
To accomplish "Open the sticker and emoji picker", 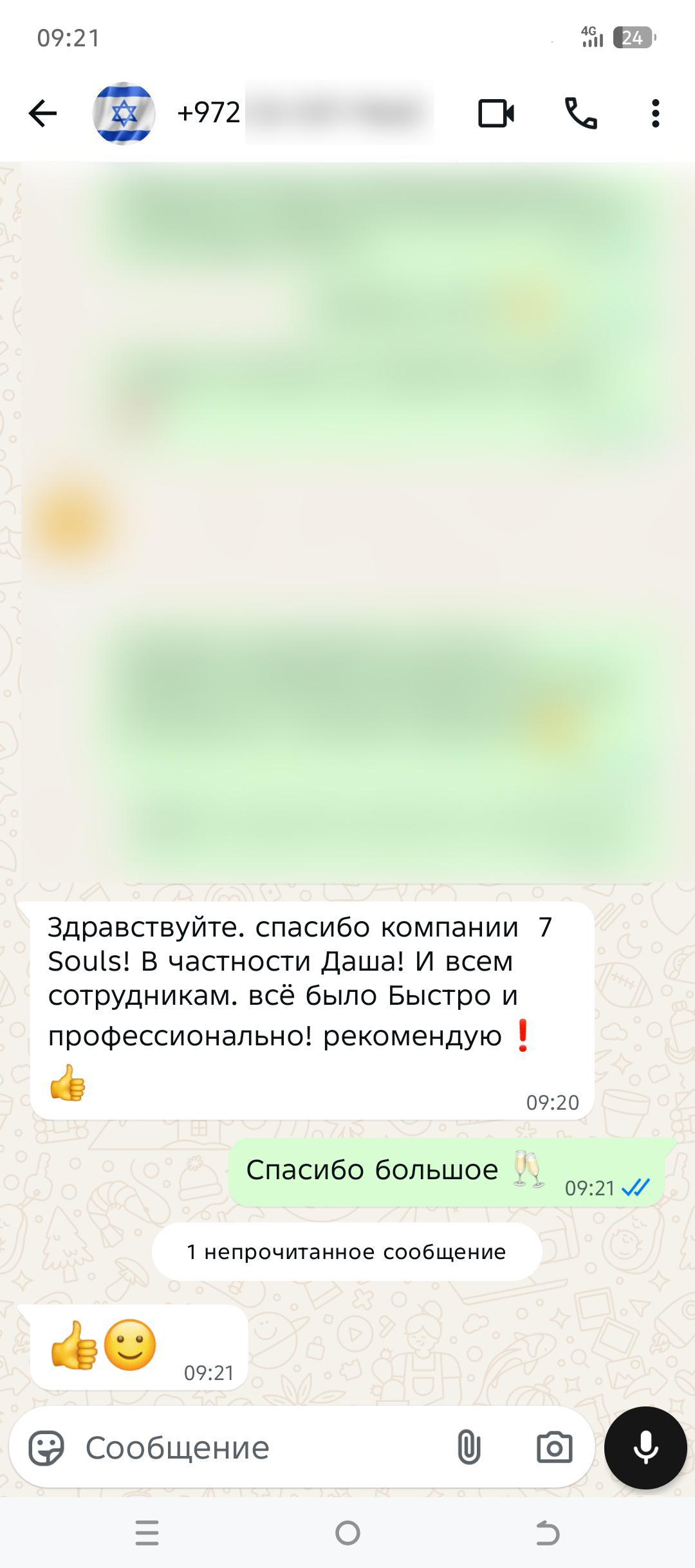I will pos(46,1448).
